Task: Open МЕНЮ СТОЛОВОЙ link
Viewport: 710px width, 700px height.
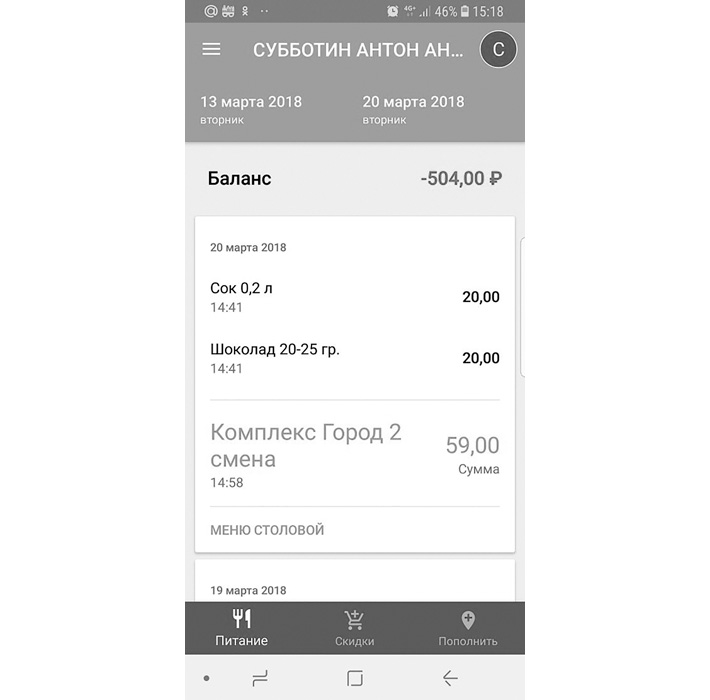Action: coord(267,530)
